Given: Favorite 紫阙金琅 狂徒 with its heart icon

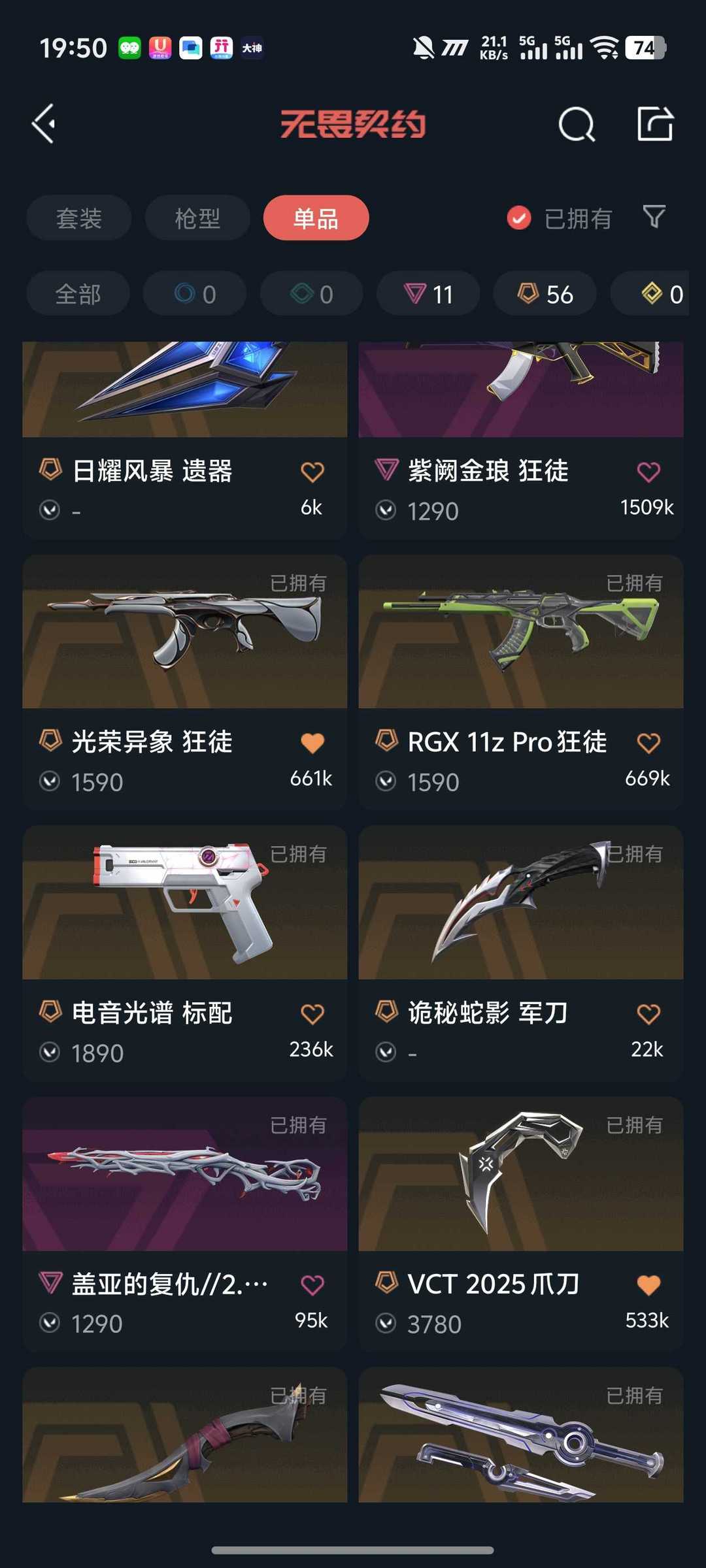Looking at the screenshot, I should click(647, 470).
